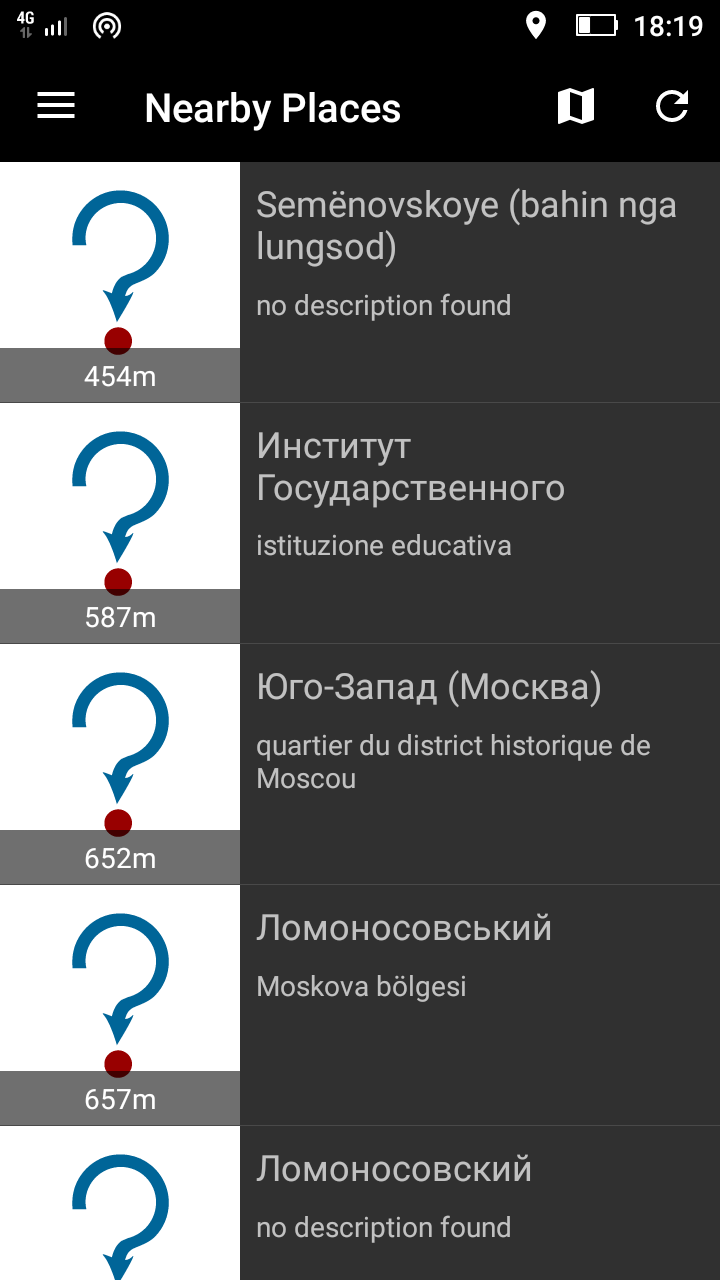The image size is (720, 1280).
Task: Open the navigation drawer menu
Action: coord(56,107)
